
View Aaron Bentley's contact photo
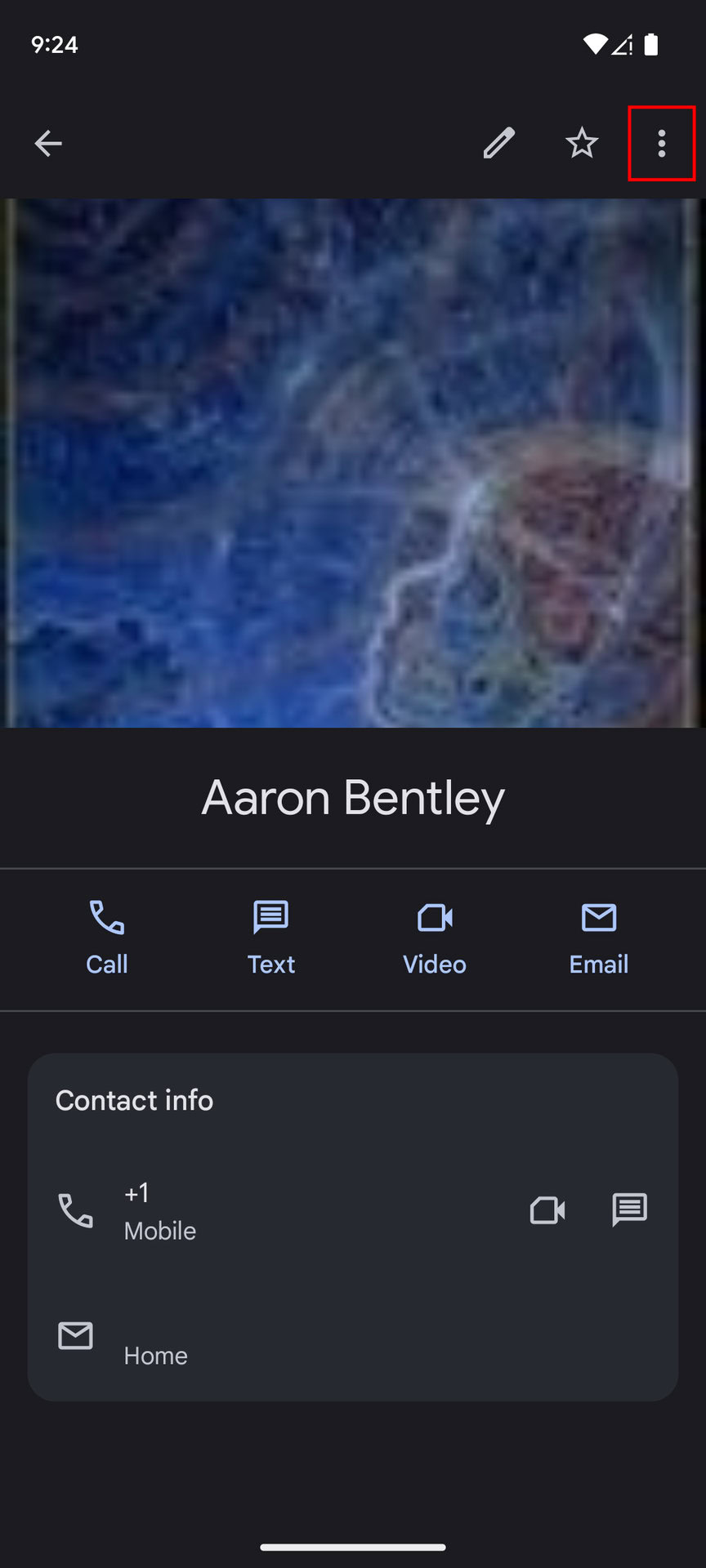tap(353, 462)
